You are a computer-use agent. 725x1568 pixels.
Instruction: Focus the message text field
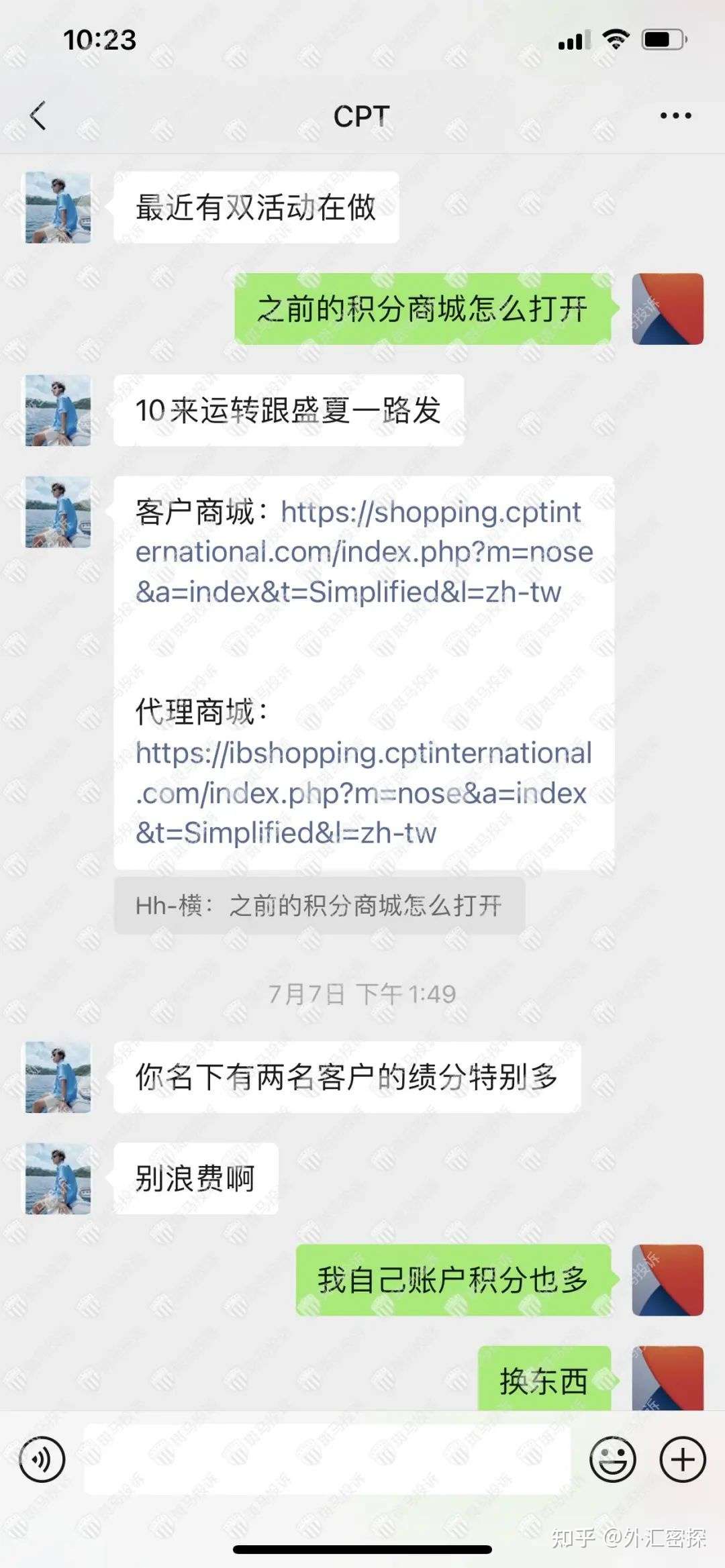(x=327, y=1459)
